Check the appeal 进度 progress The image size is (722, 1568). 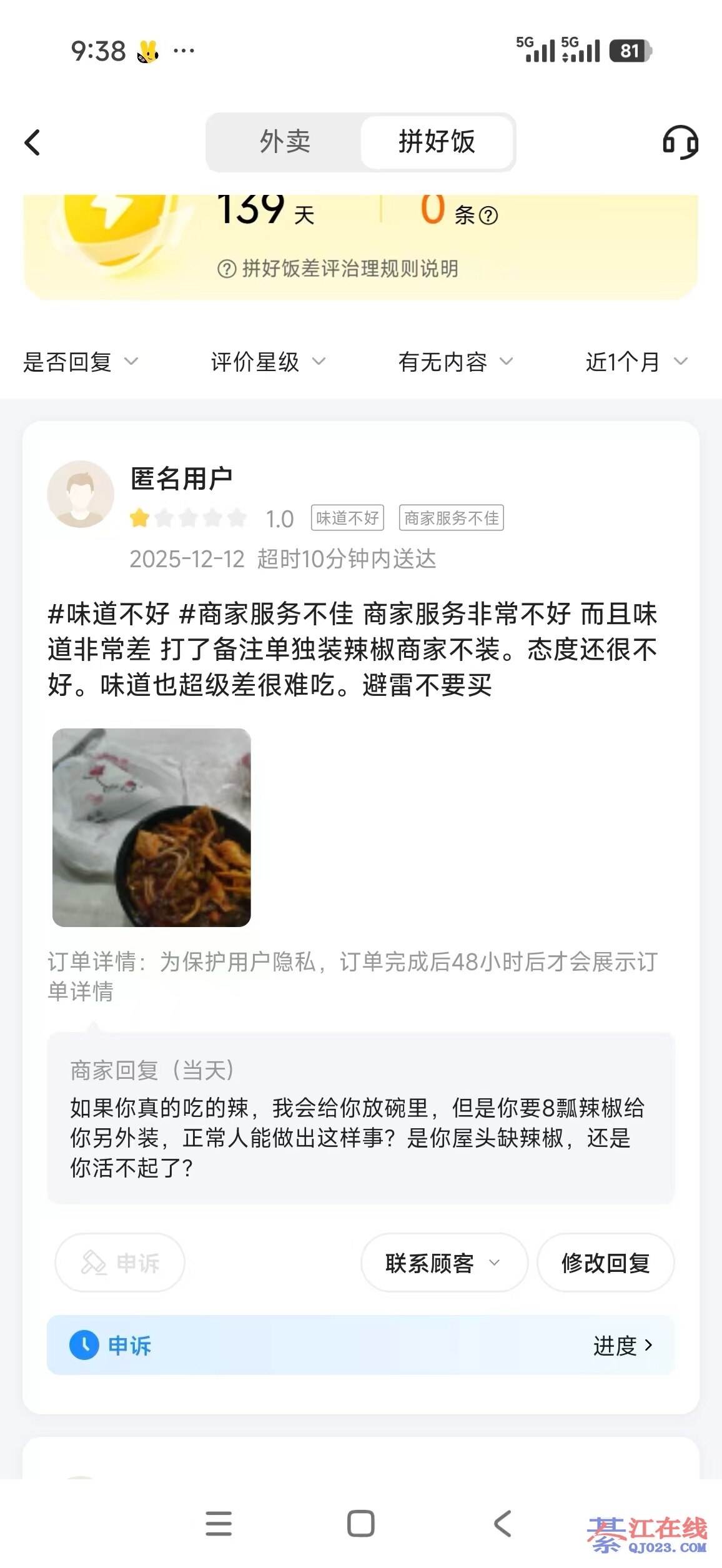(623, 1346)
